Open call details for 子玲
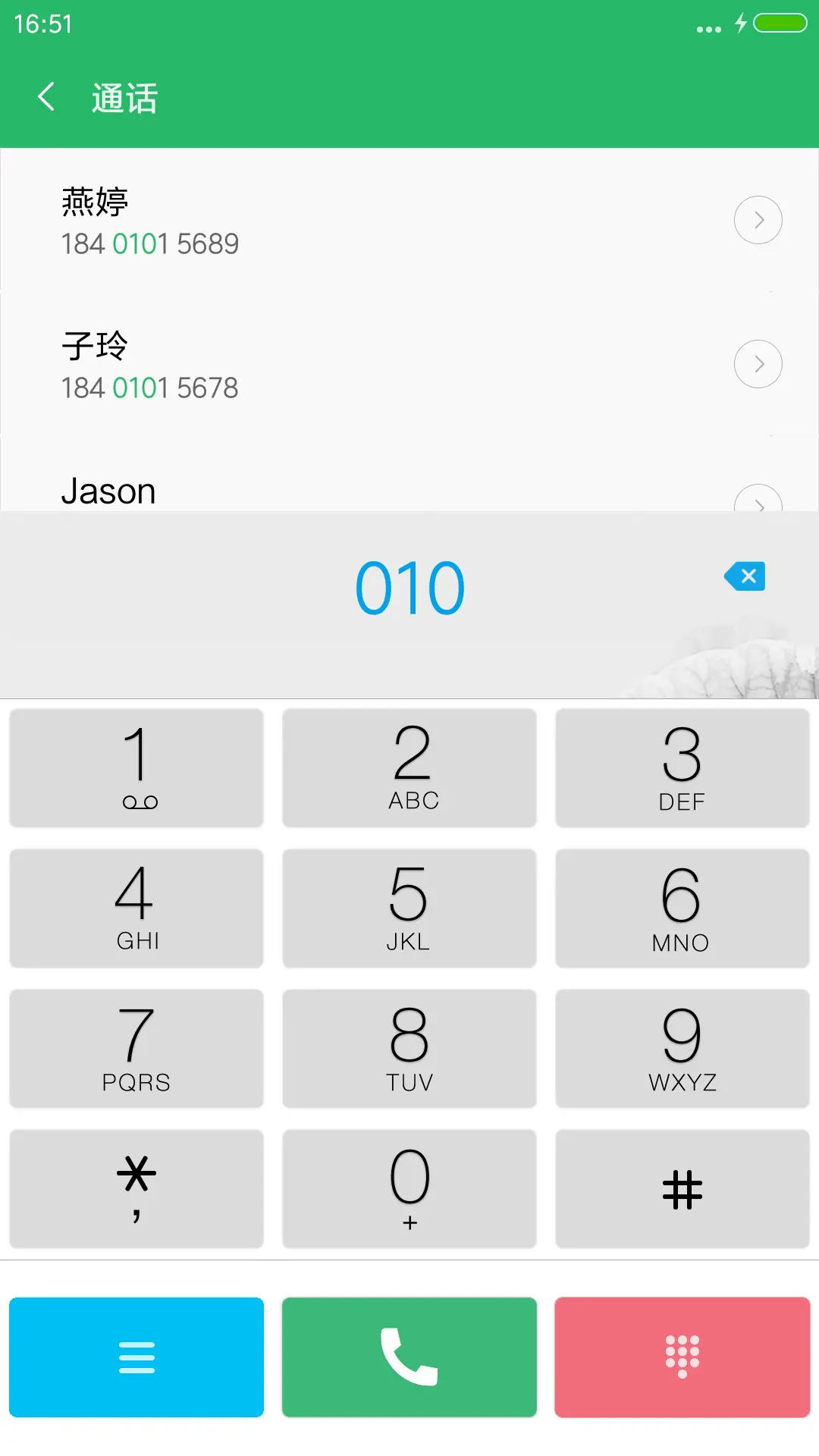 (x=758, y=364)
